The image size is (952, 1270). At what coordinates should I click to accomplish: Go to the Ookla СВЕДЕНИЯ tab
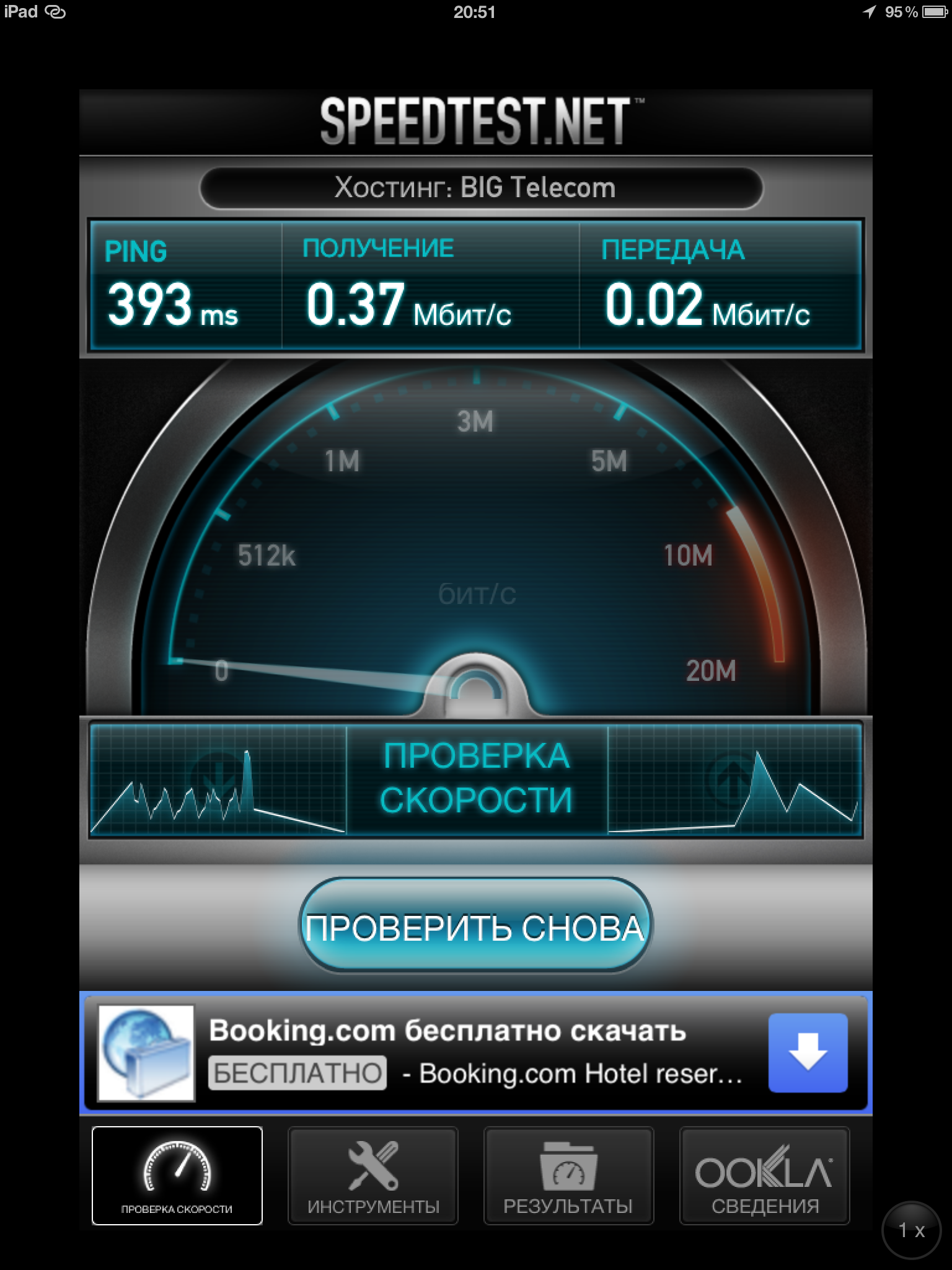coord(764,1176)
